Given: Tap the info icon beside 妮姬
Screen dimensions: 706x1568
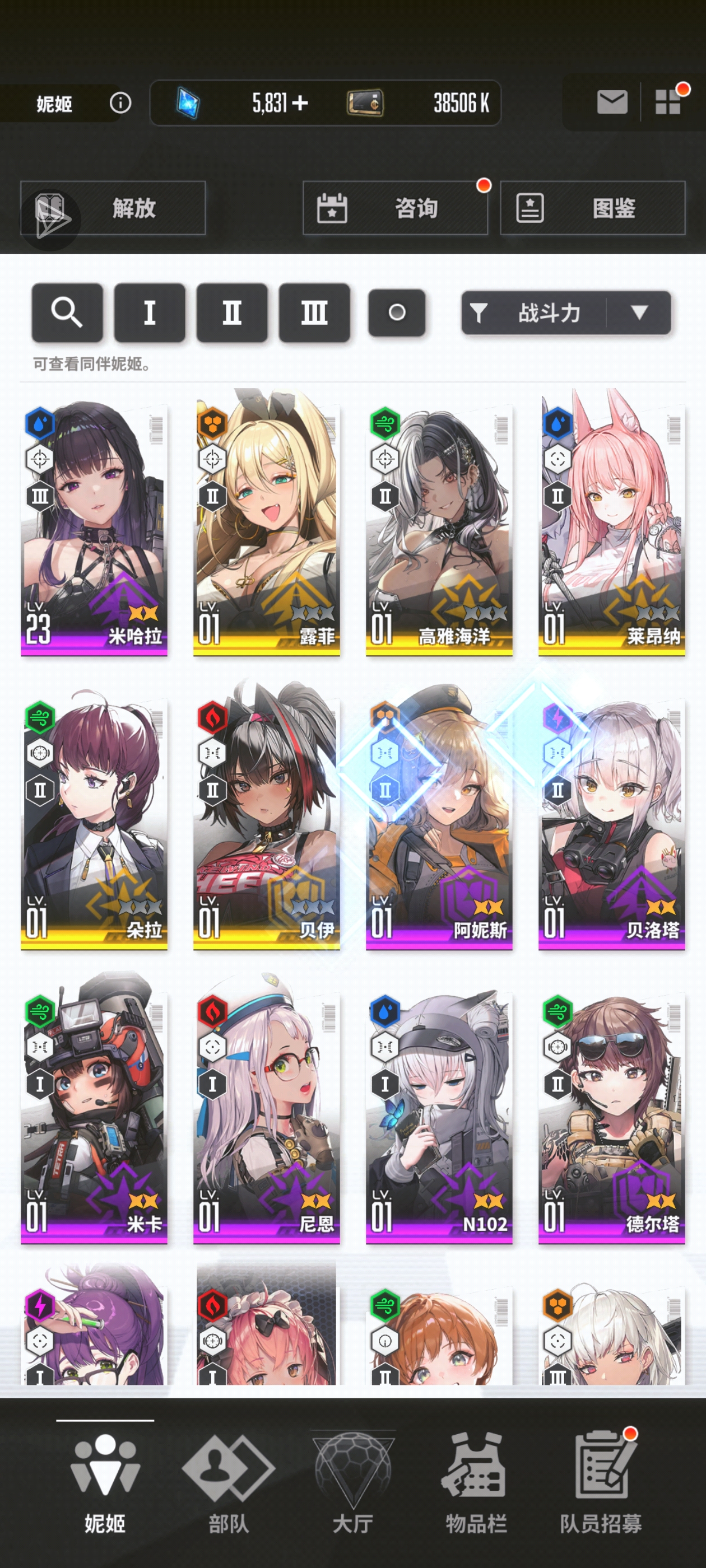Looking at the screenshot, I should pyautogui.click(x=120, y=103).
